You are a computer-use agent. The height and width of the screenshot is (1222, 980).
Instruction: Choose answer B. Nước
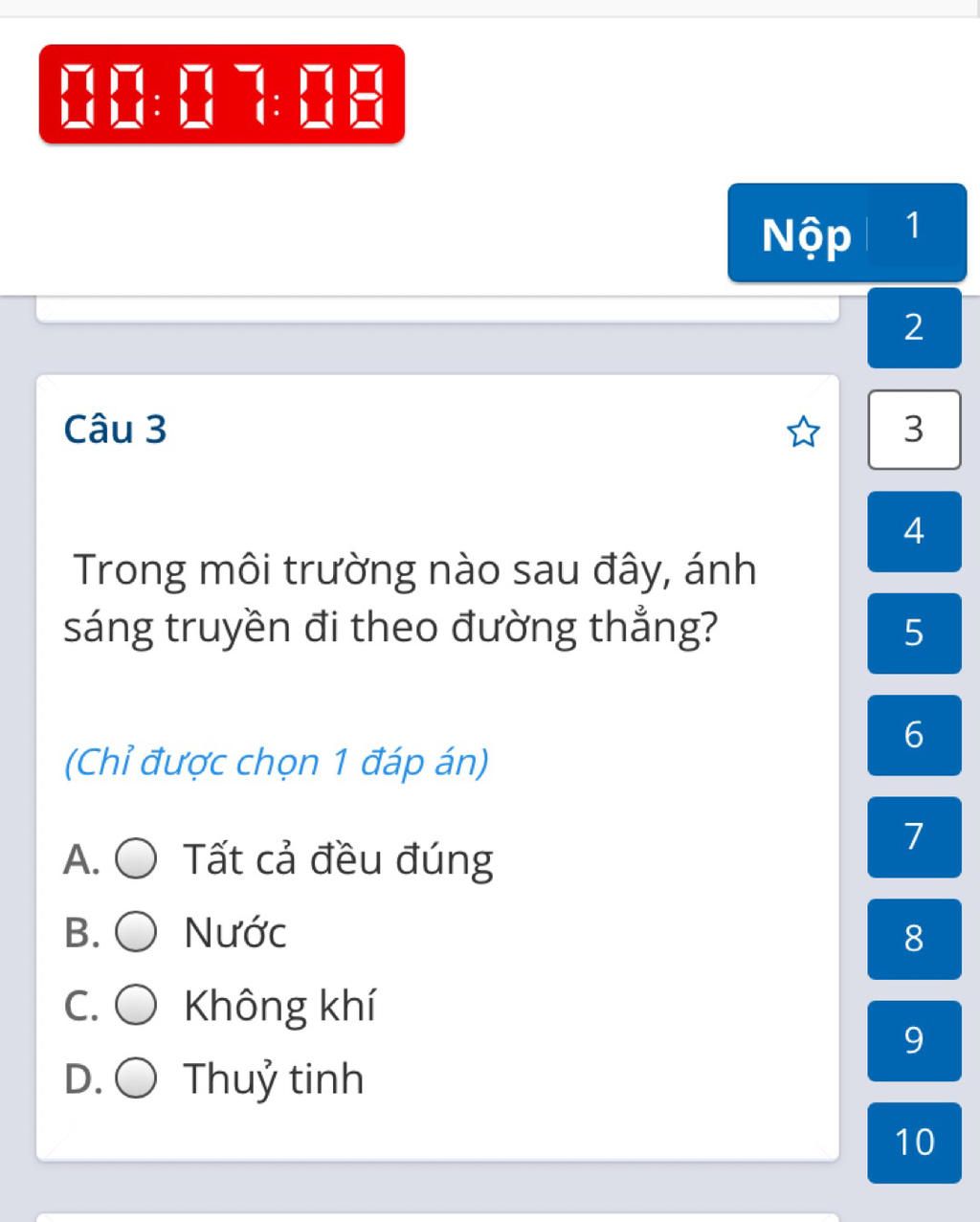(x=137, y=932)
